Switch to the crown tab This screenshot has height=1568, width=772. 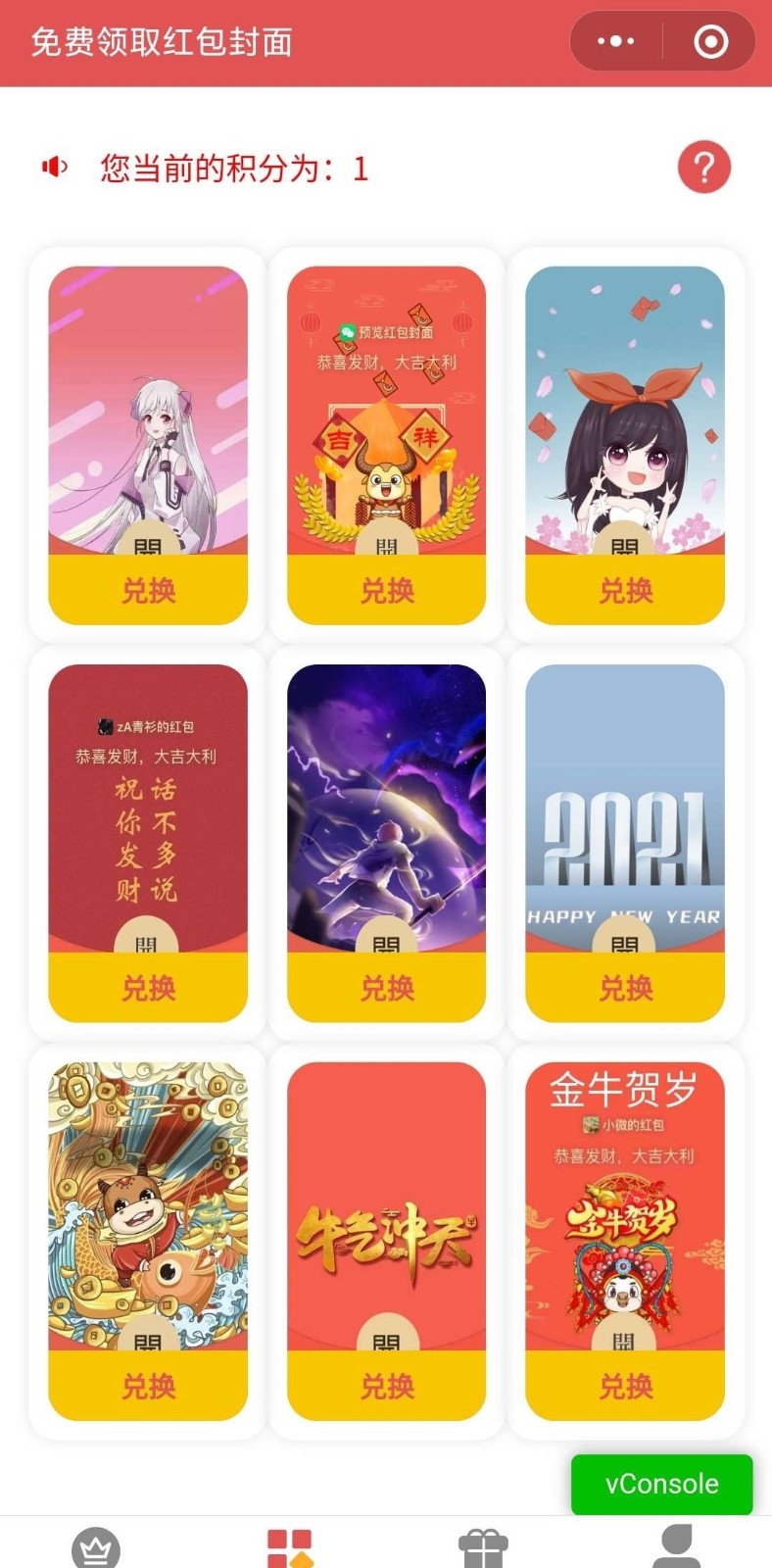[x=96, y=1546]
